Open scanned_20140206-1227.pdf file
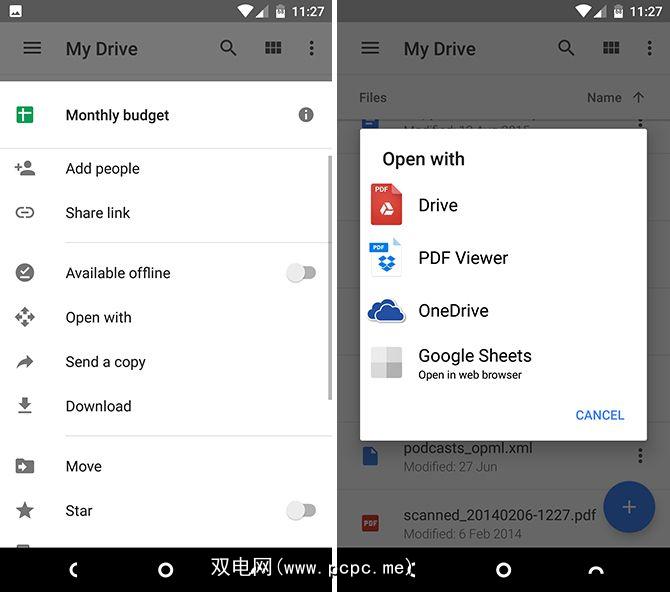The height and width of the screenshot is (592, 670). 500,517
